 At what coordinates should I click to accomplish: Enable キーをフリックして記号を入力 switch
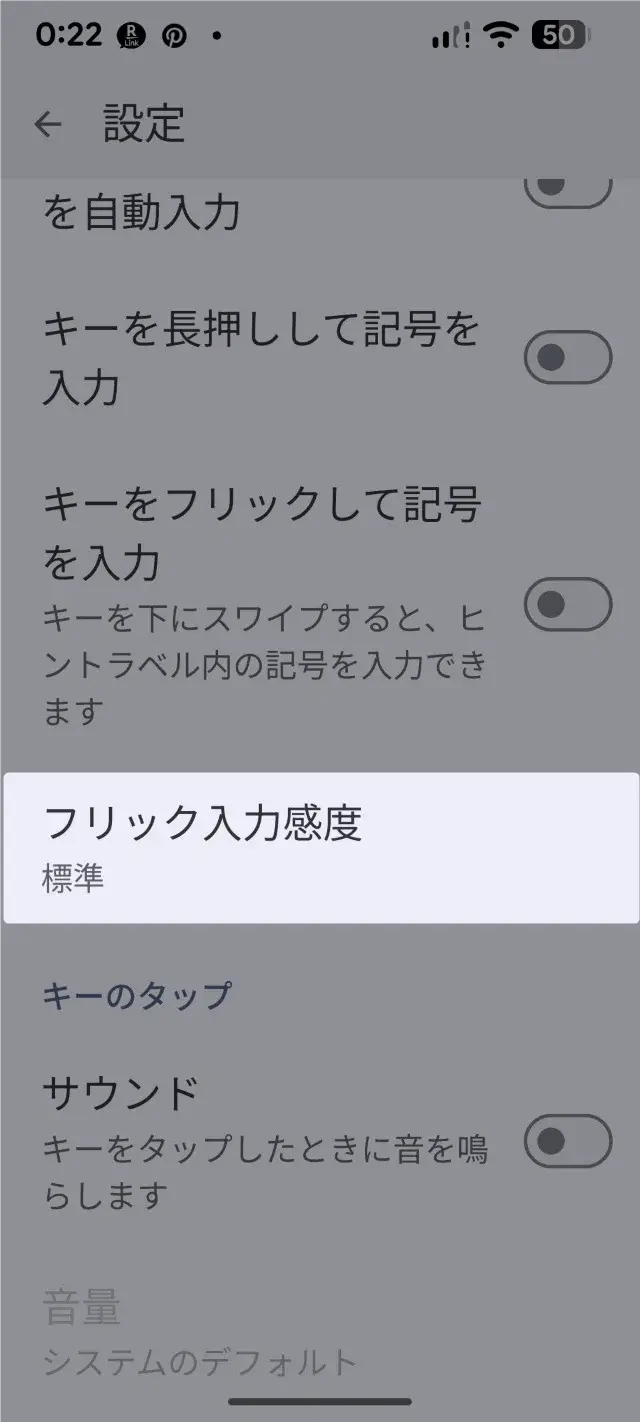567,604
